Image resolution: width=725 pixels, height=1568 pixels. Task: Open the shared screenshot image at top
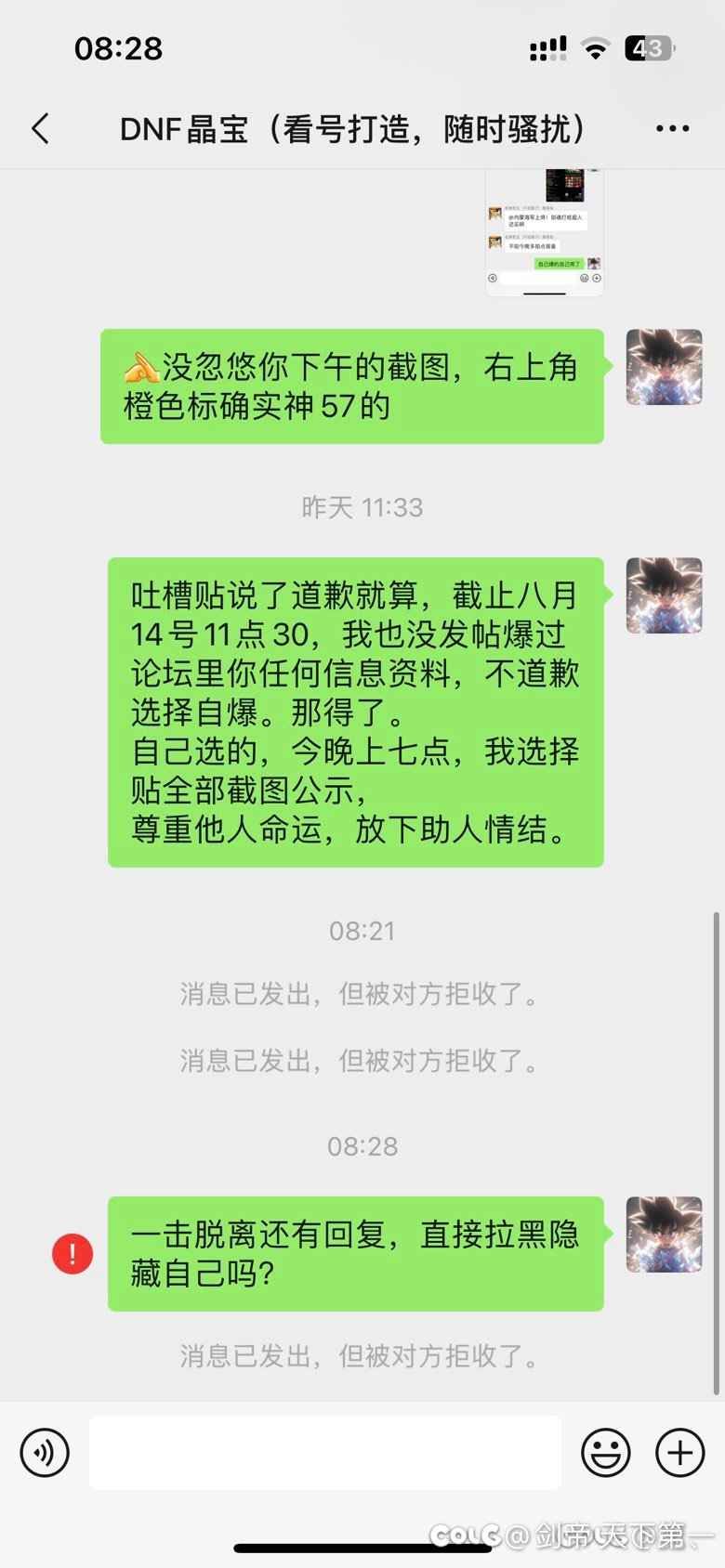coord(545,232)
